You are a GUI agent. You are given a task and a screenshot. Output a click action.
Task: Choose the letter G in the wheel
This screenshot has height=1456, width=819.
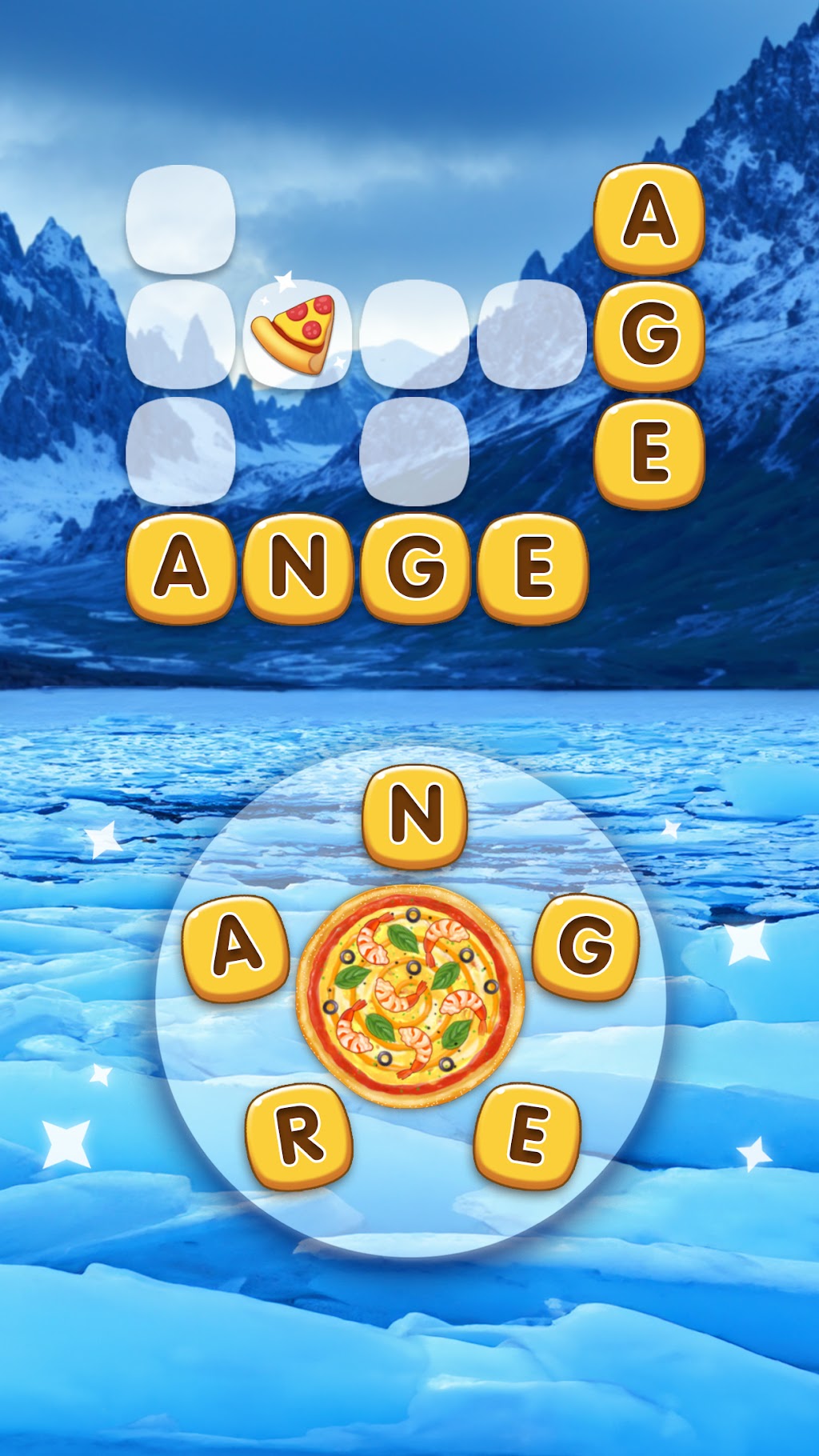(585, 946)
